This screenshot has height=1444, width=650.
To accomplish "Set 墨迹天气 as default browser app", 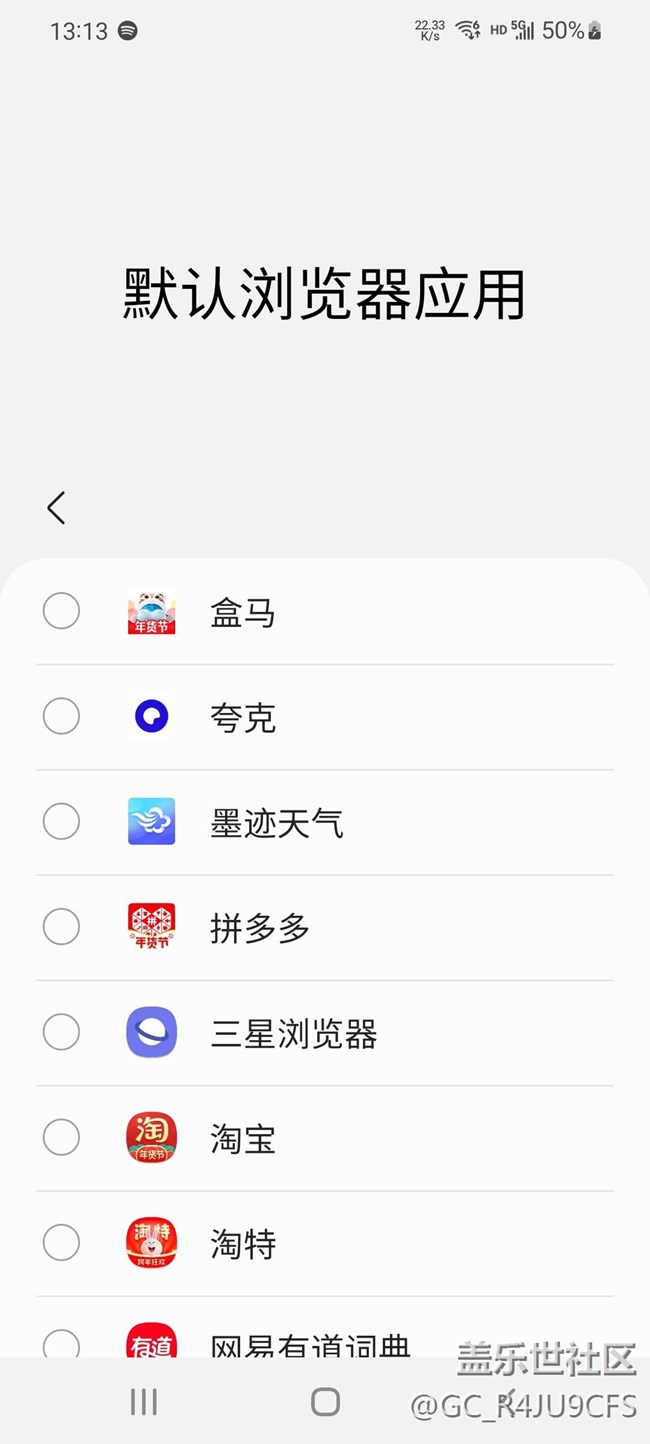I will [61, 822].
